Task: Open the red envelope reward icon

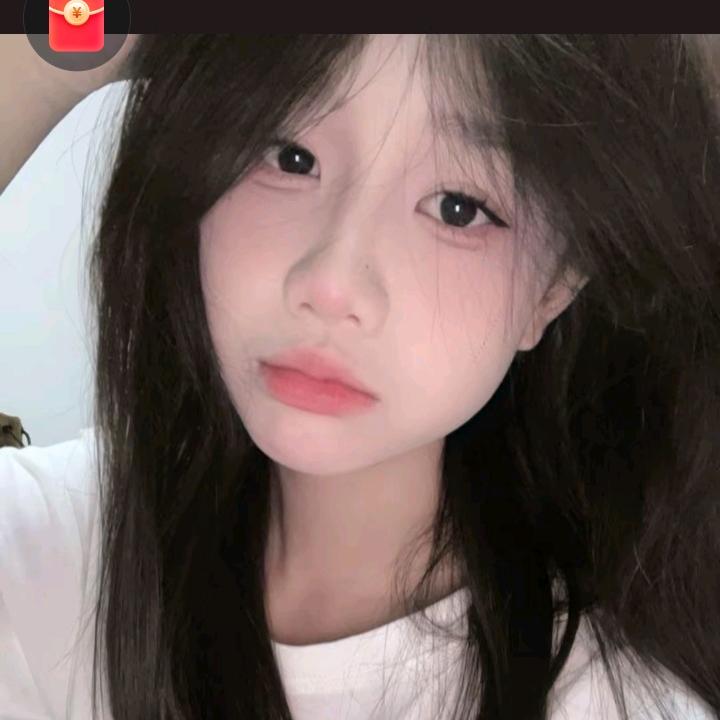Action: coord(77,25)
